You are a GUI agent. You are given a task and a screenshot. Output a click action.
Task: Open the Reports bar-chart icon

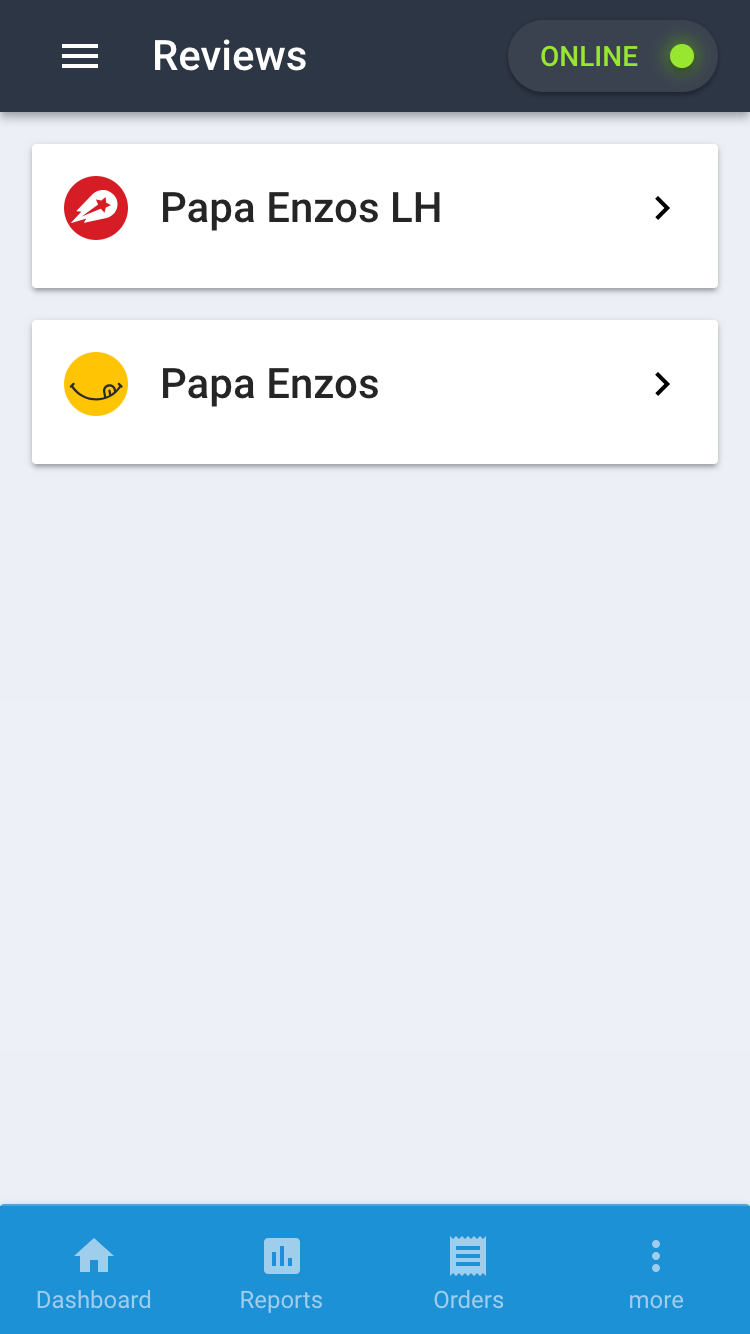(x=281, y=1255)
